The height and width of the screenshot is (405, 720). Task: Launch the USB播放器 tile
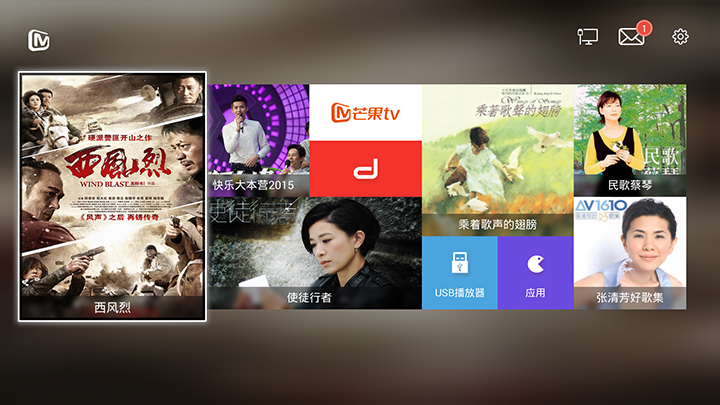pos(459,272)
